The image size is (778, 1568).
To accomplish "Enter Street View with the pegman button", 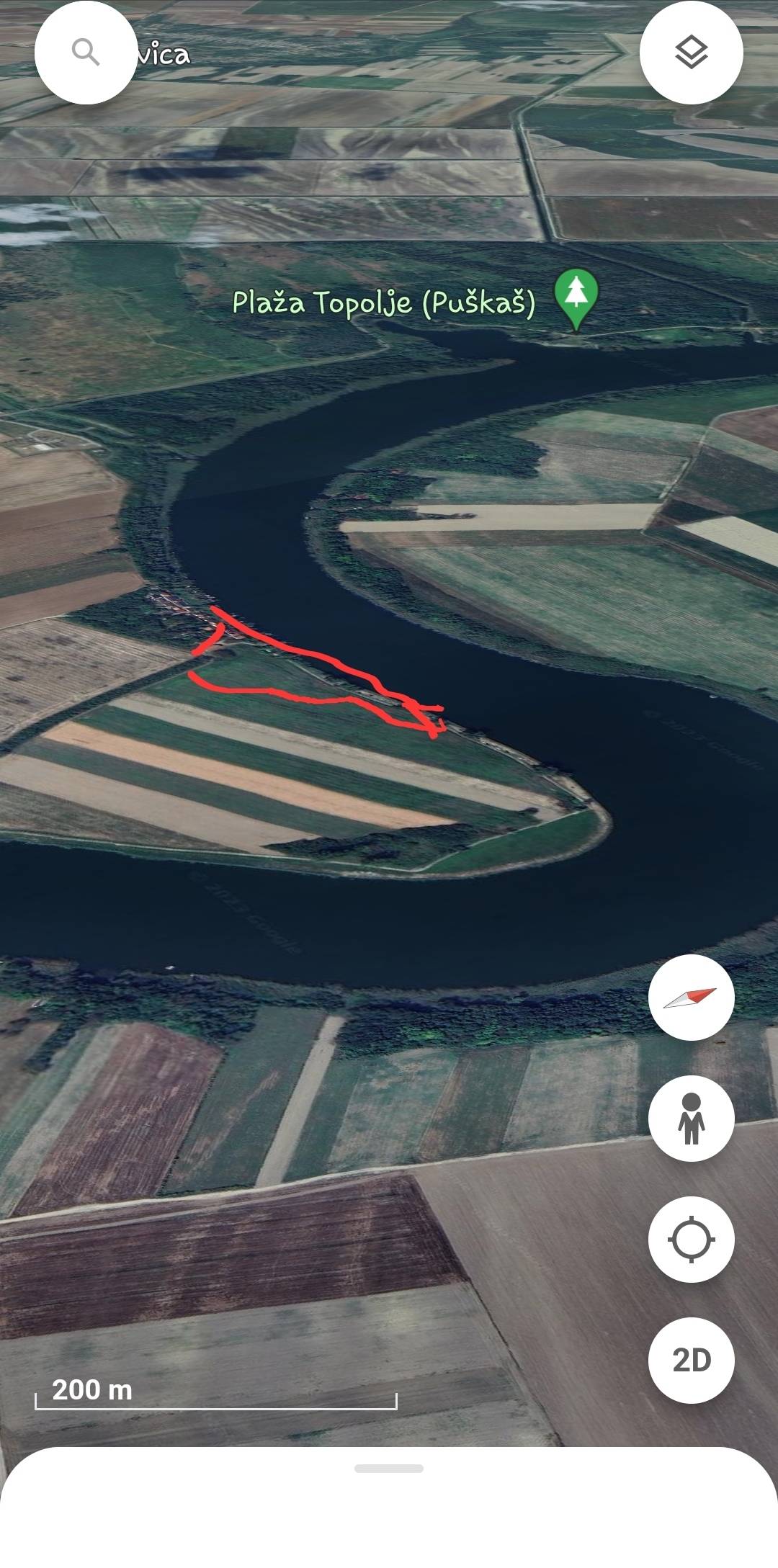I will pos(692,1119).
